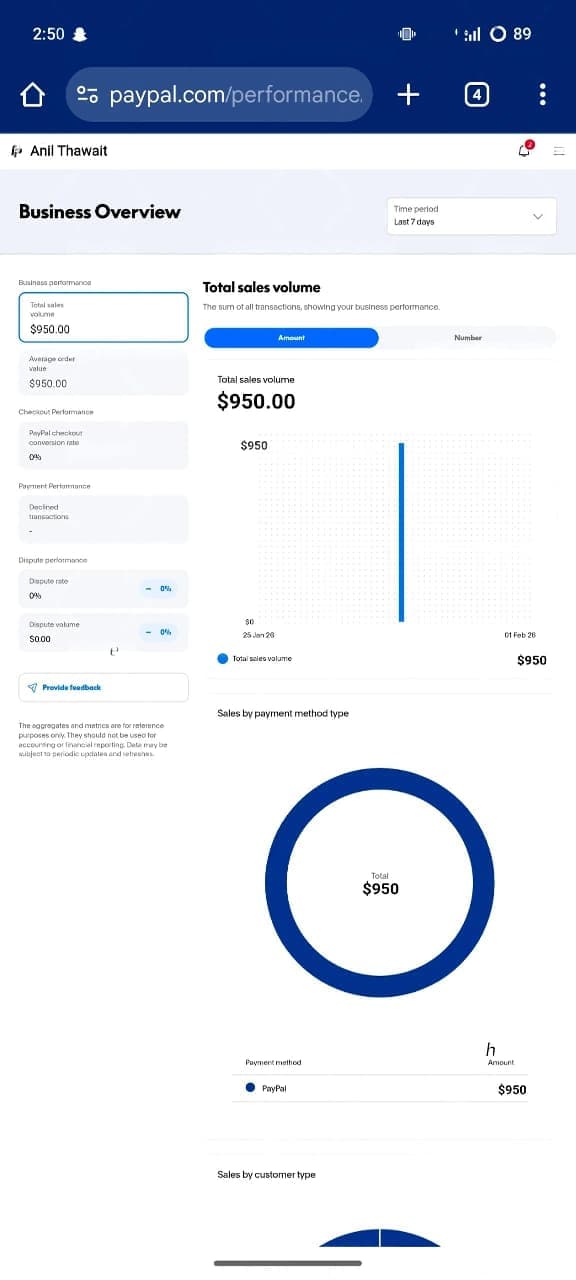Open PayPal checkout conversion rate card
Image resolution: width=576 pixels, height=1280 pixels.
point(103,445)
